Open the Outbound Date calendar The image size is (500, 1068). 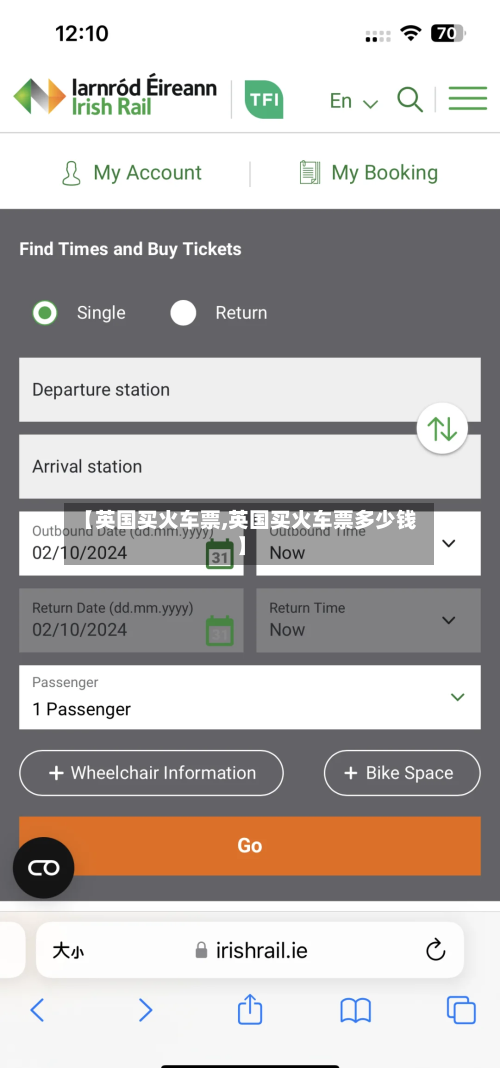219,553
